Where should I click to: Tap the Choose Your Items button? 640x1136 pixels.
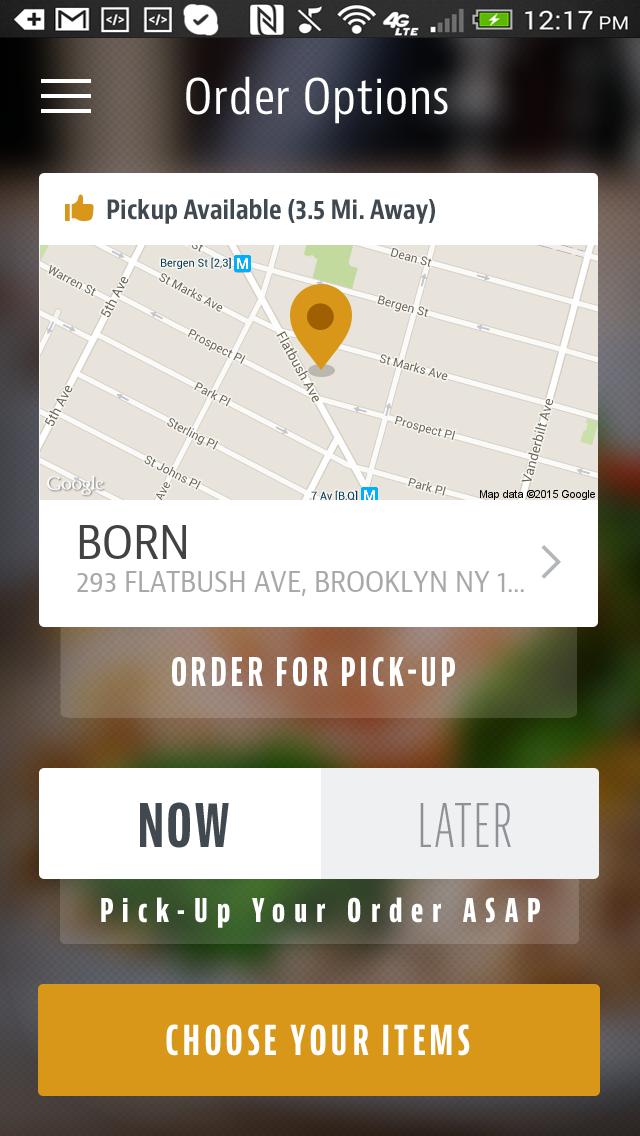tap(319, 1040)
